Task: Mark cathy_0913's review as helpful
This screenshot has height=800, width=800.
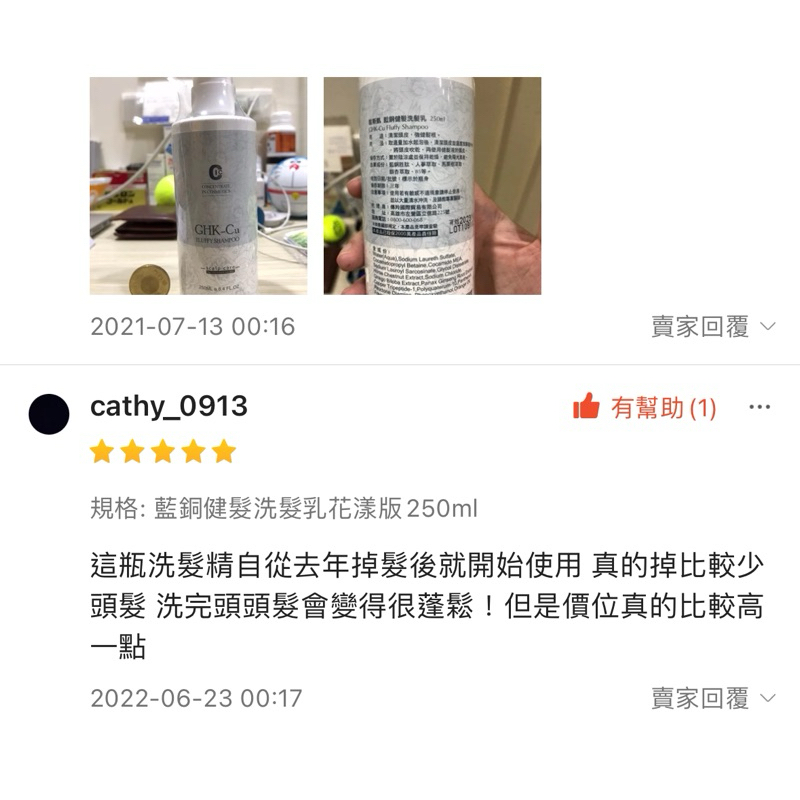Action: click(x=645, y=407)
